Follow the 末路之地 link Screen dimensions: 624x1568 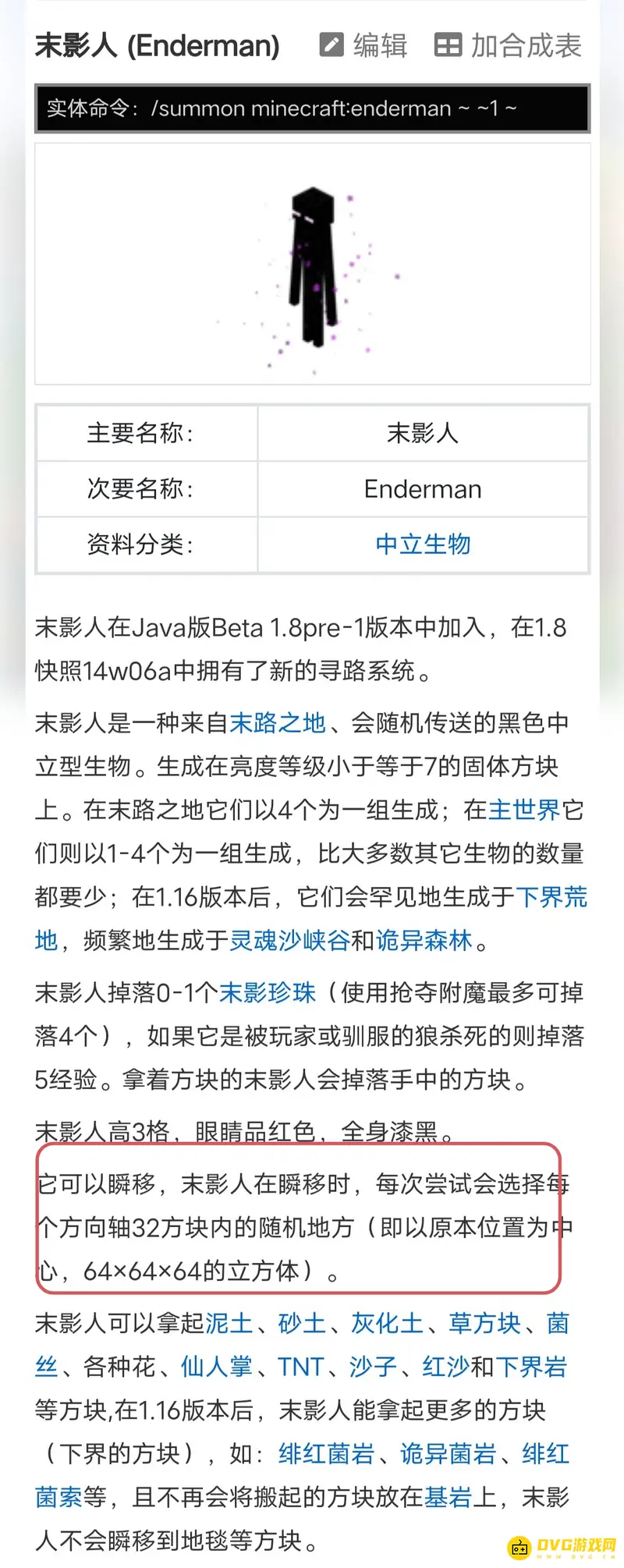point(278,723)
